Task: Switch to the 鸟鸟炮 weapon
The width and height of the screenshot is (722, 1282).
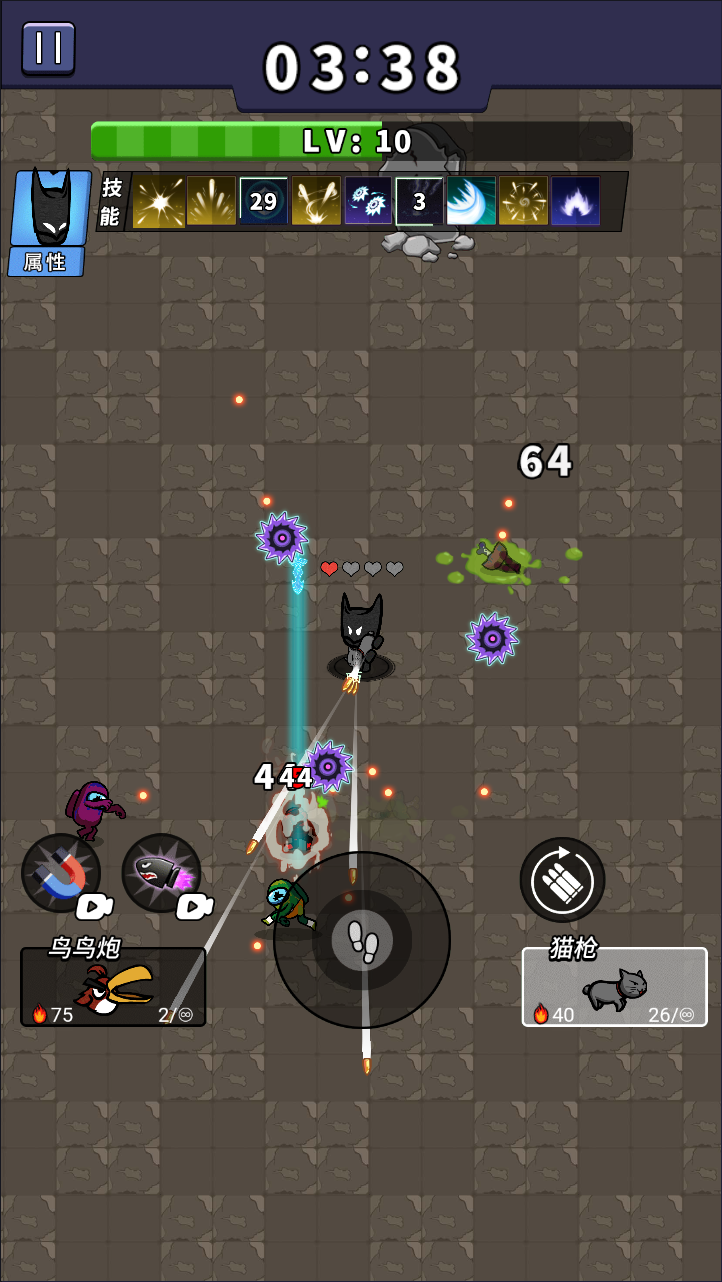Action: pos(113,986)
